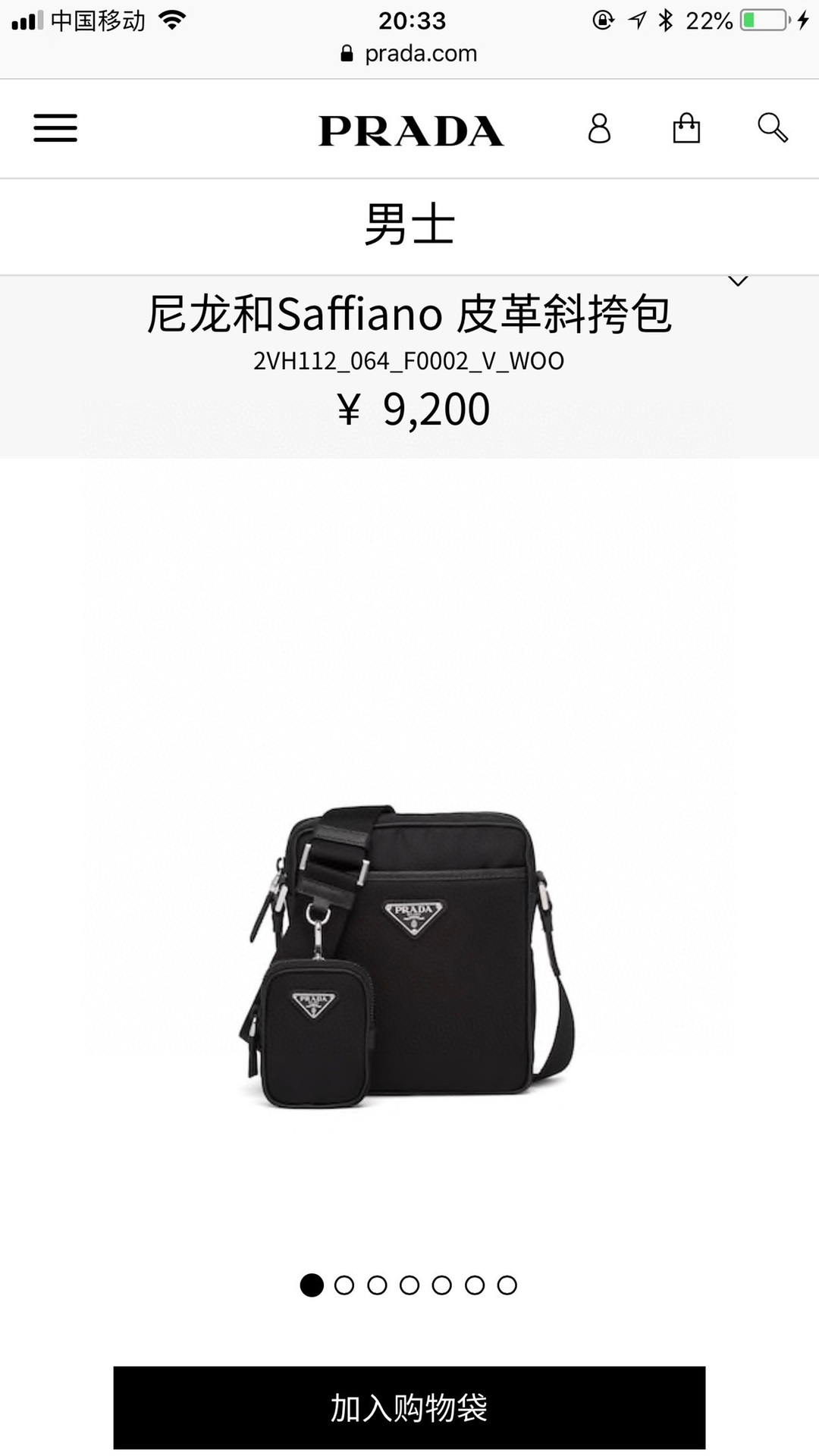Open the hamburger menu
This screenshot has width=819, height=1456.
coord(55,128)
